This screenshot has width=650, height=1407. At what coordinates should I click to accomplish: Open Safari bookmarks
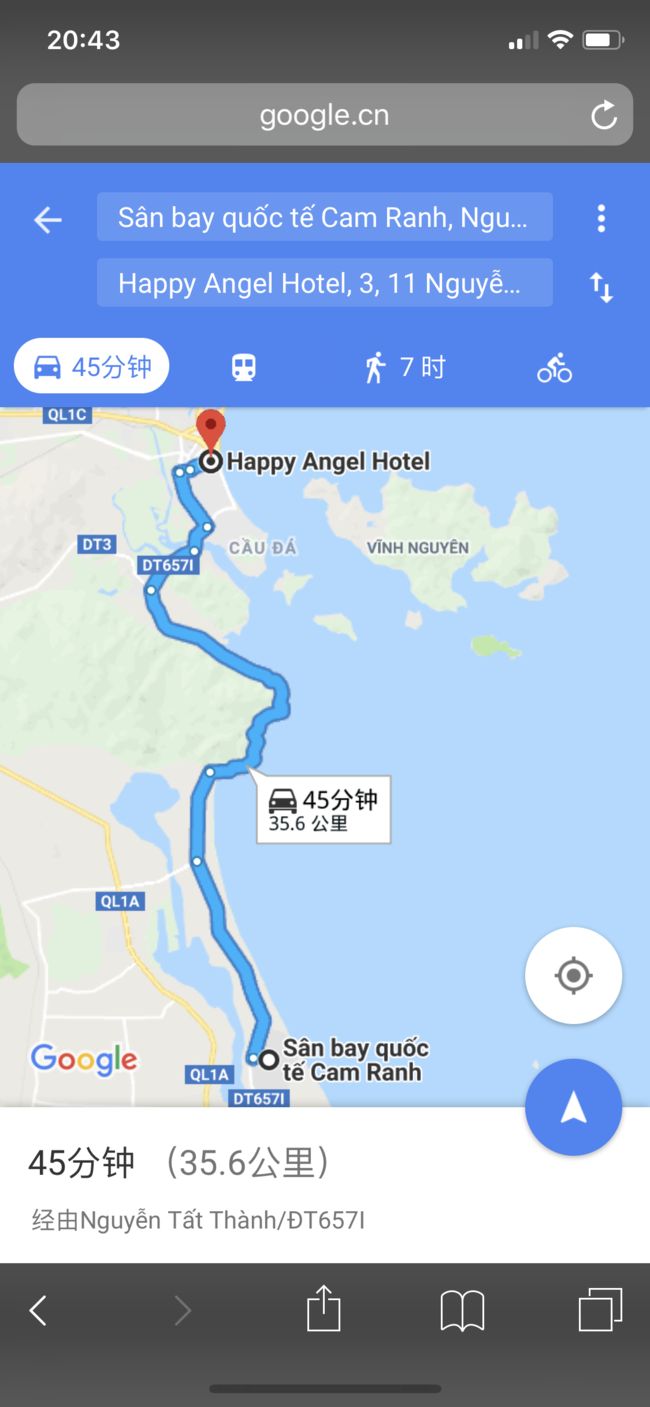pyautogui.click(x=462, y=1311)
